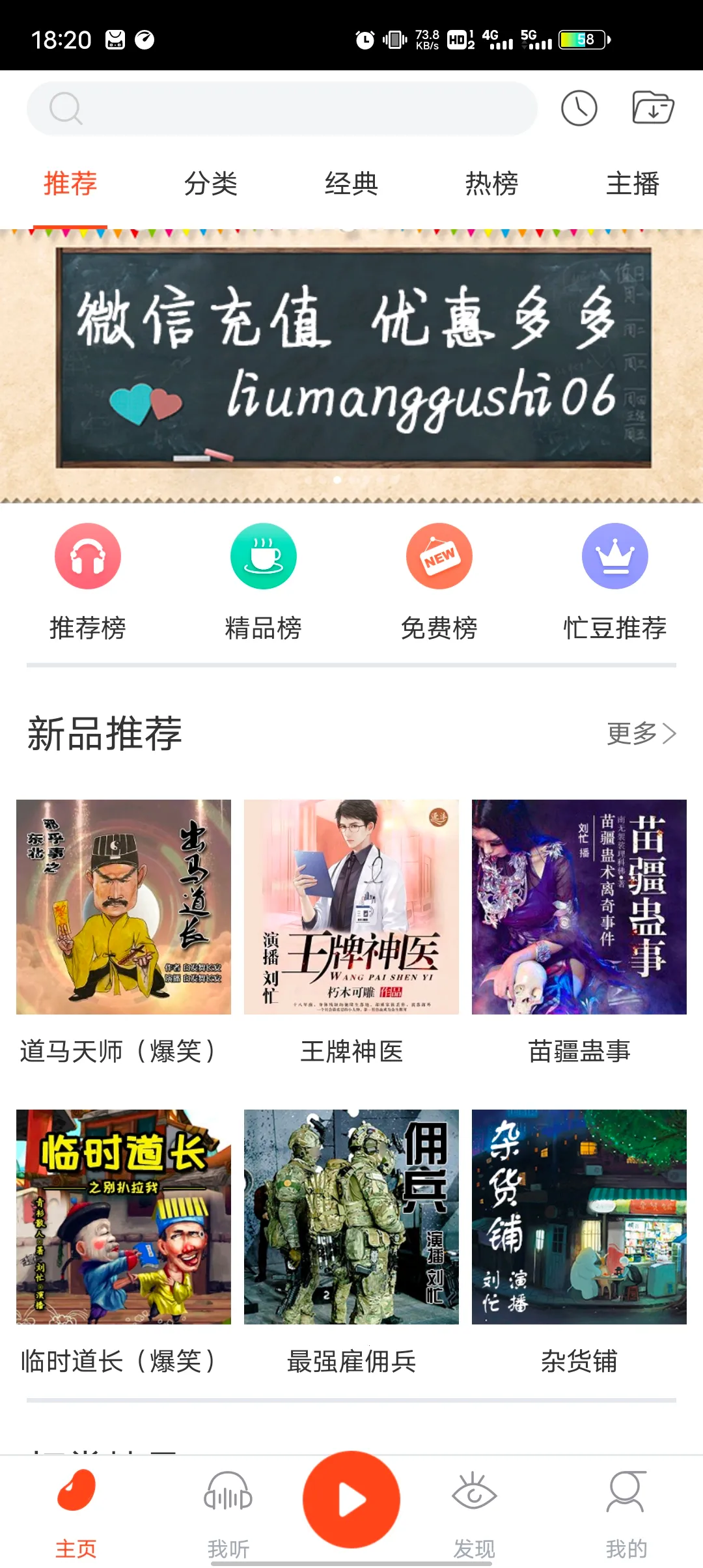
Task: Switch to the 主播 tab
Action: tap(632, 184)
